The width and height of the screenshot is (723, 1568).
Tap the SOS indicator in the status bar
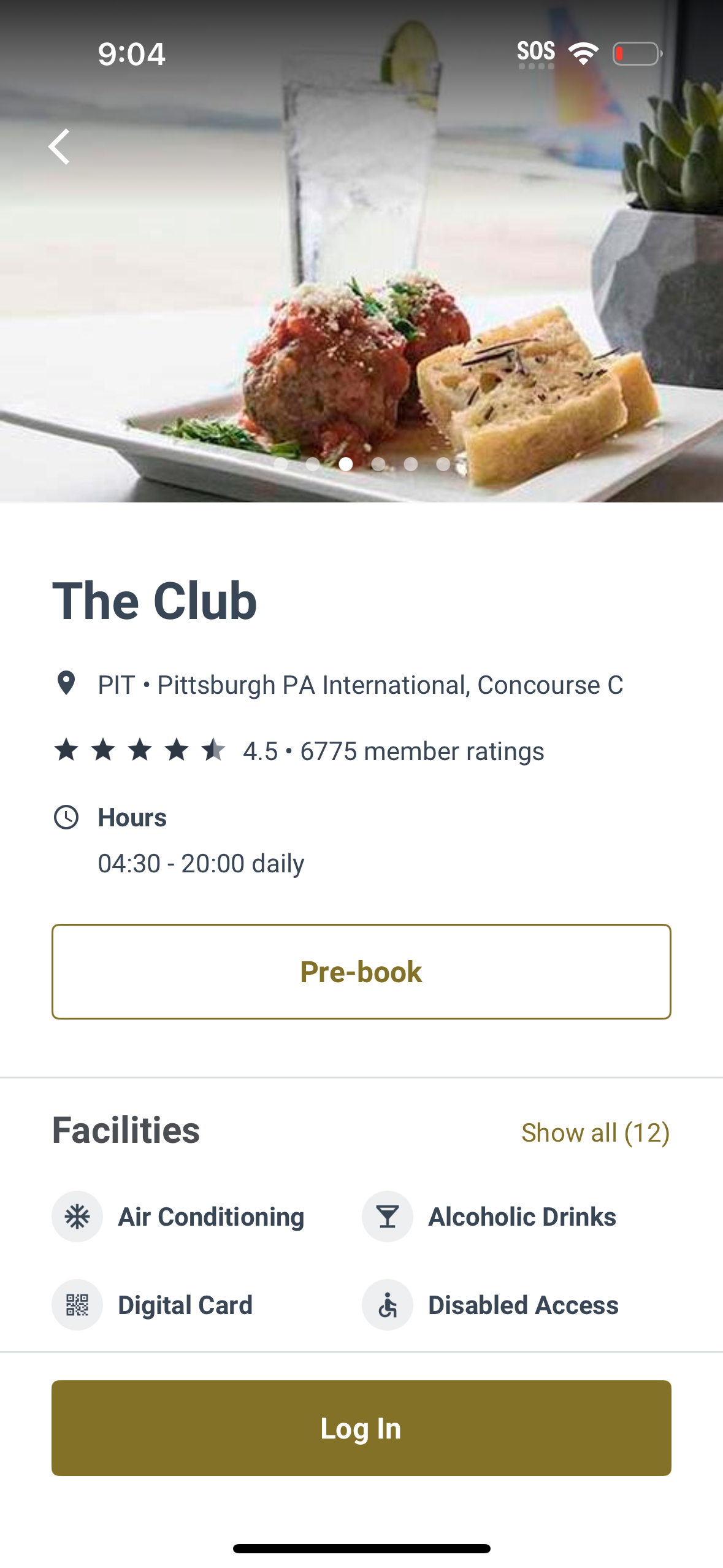[x=537, y=52]
